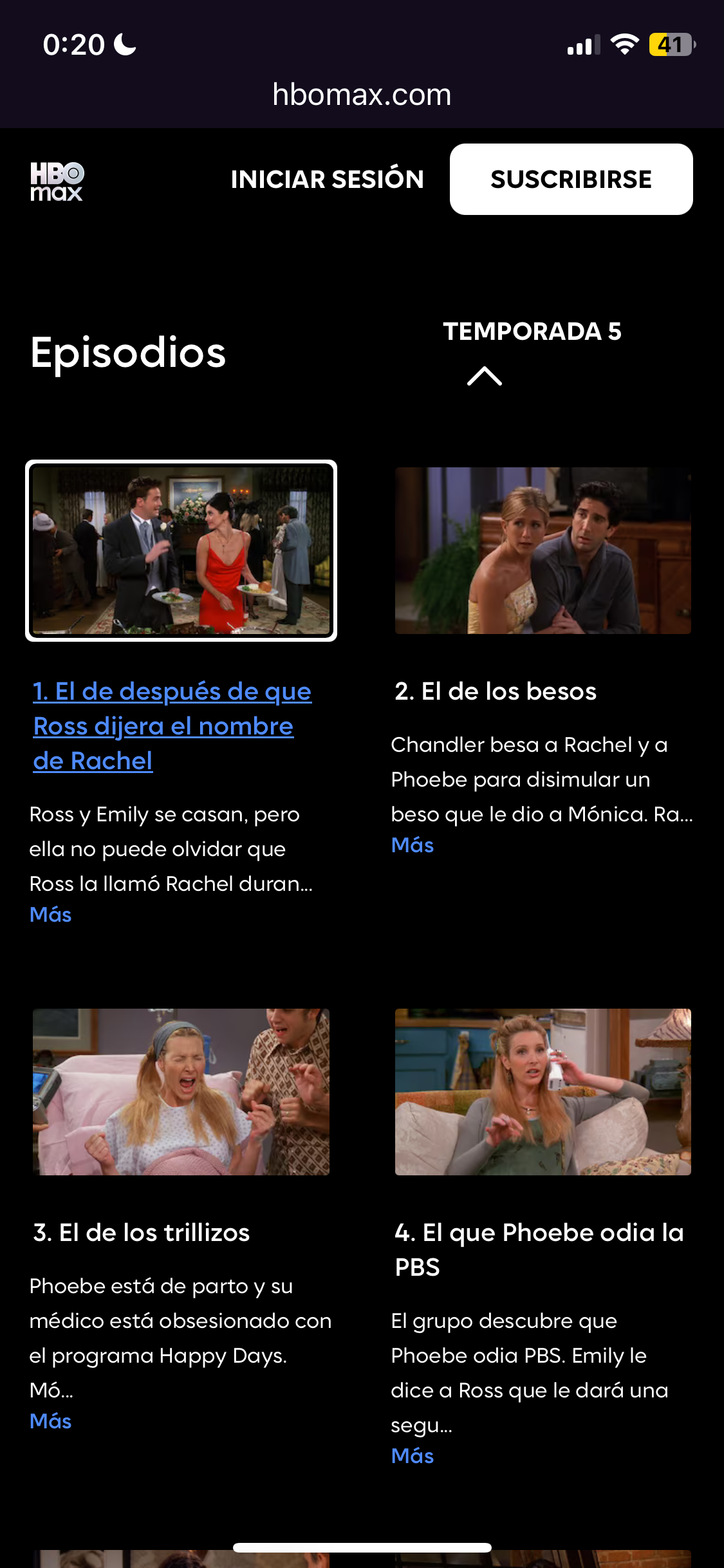Open Iniciar Sesión to log in
Screen dimensions: 724x1568
pos(327,180)
